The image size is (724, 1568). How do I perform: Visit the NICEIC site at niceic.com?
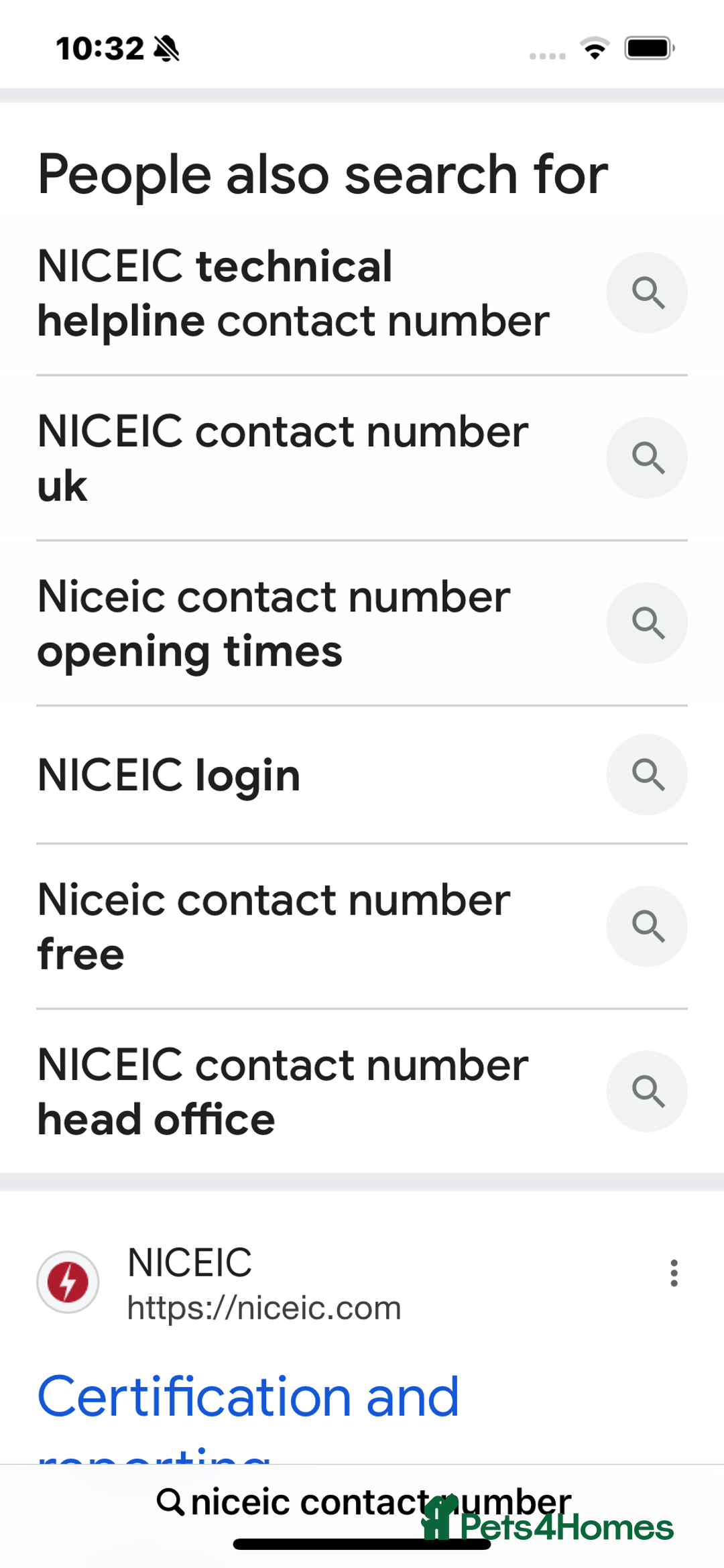pos(264,1284)
